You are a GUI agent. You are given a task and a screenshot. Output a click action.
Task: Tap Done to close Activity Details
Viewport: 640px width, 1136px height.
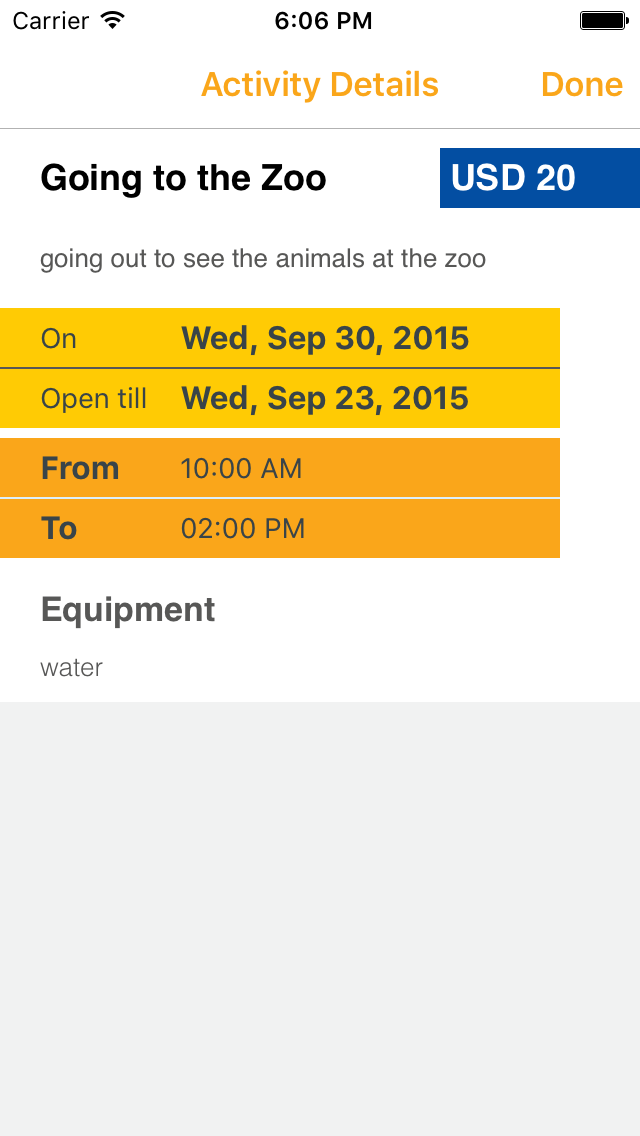pyautogui.click(x=581, y=85)
